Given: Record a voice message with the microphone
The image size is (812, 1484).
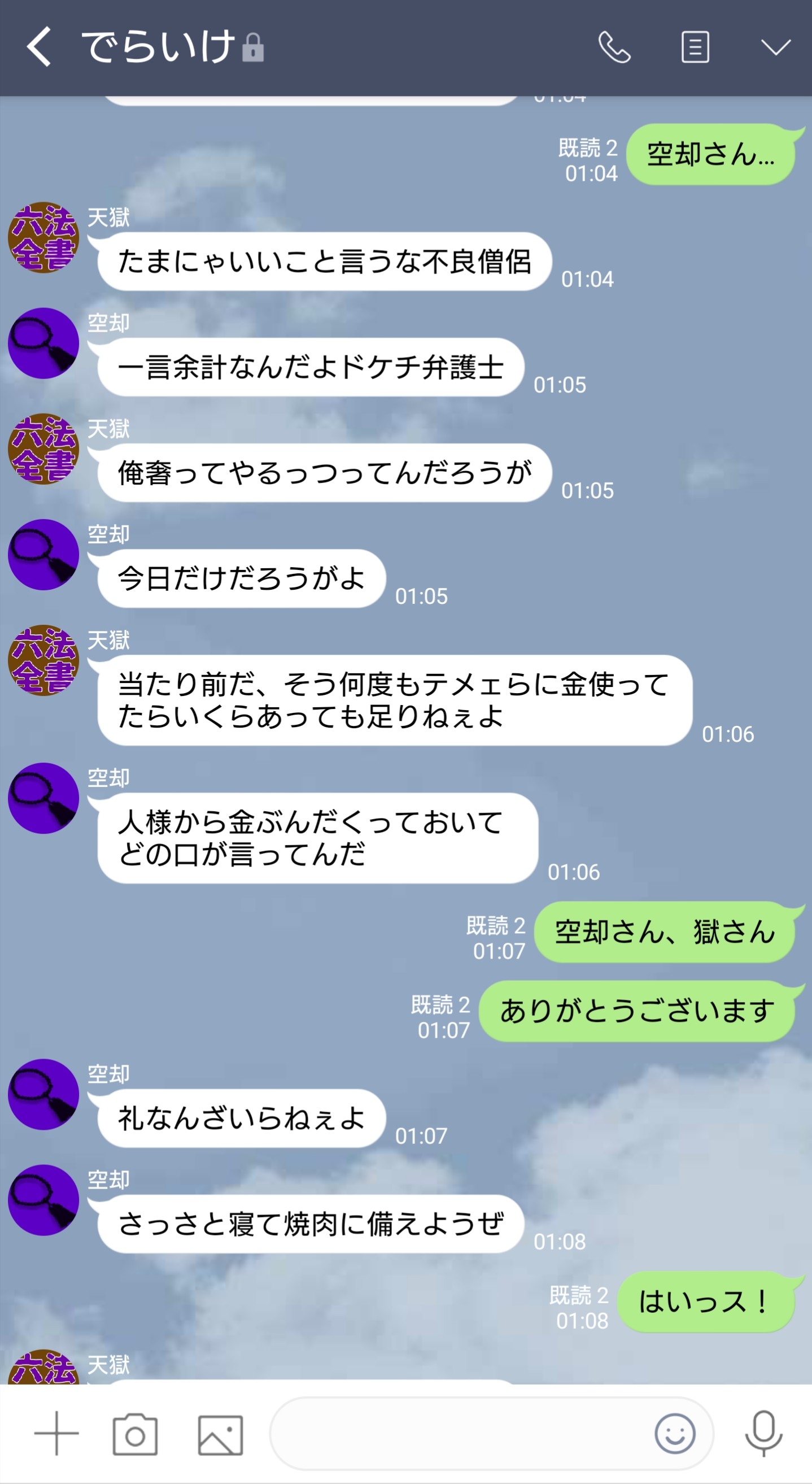Looking at the screenshot, I should point(763,1433).
